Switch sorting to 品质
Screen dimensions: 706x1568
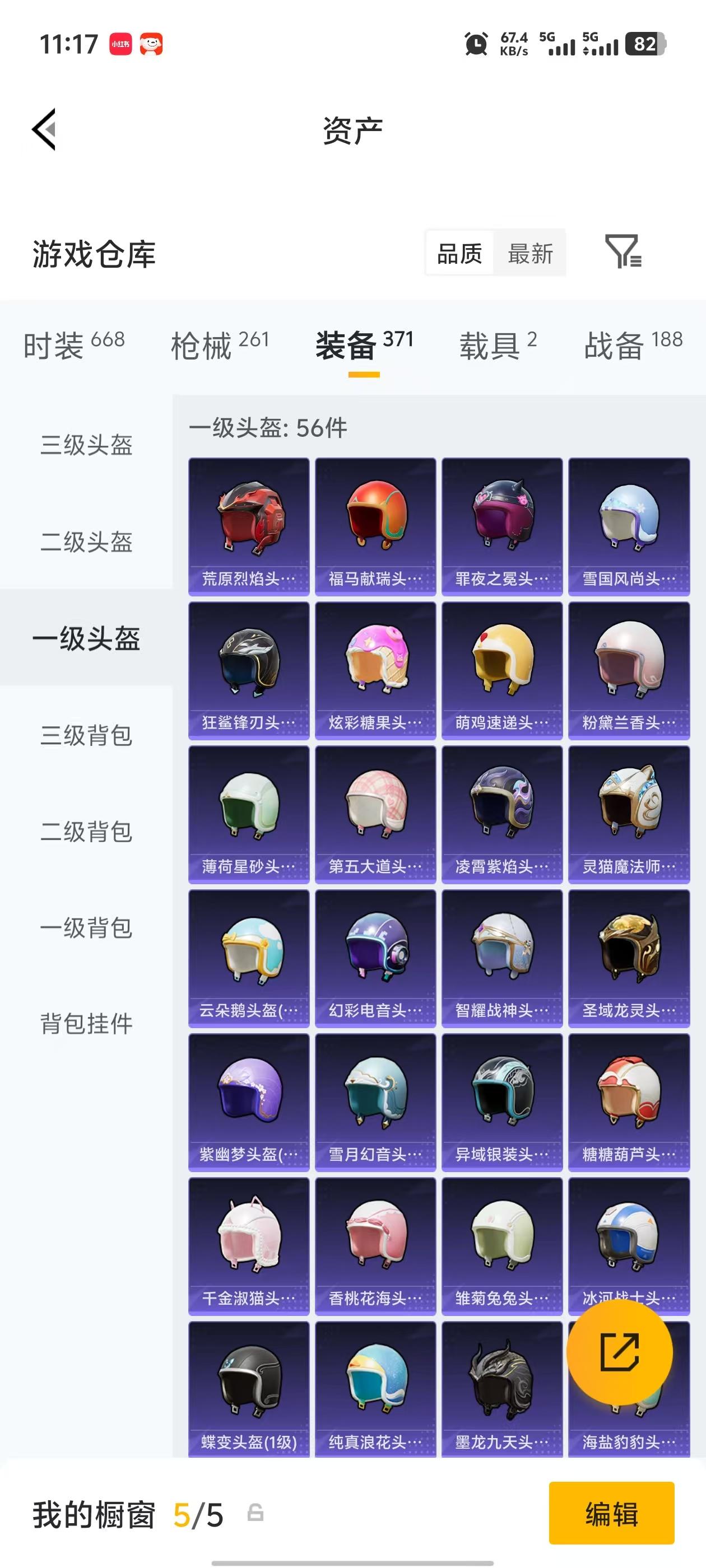[459, 254]
